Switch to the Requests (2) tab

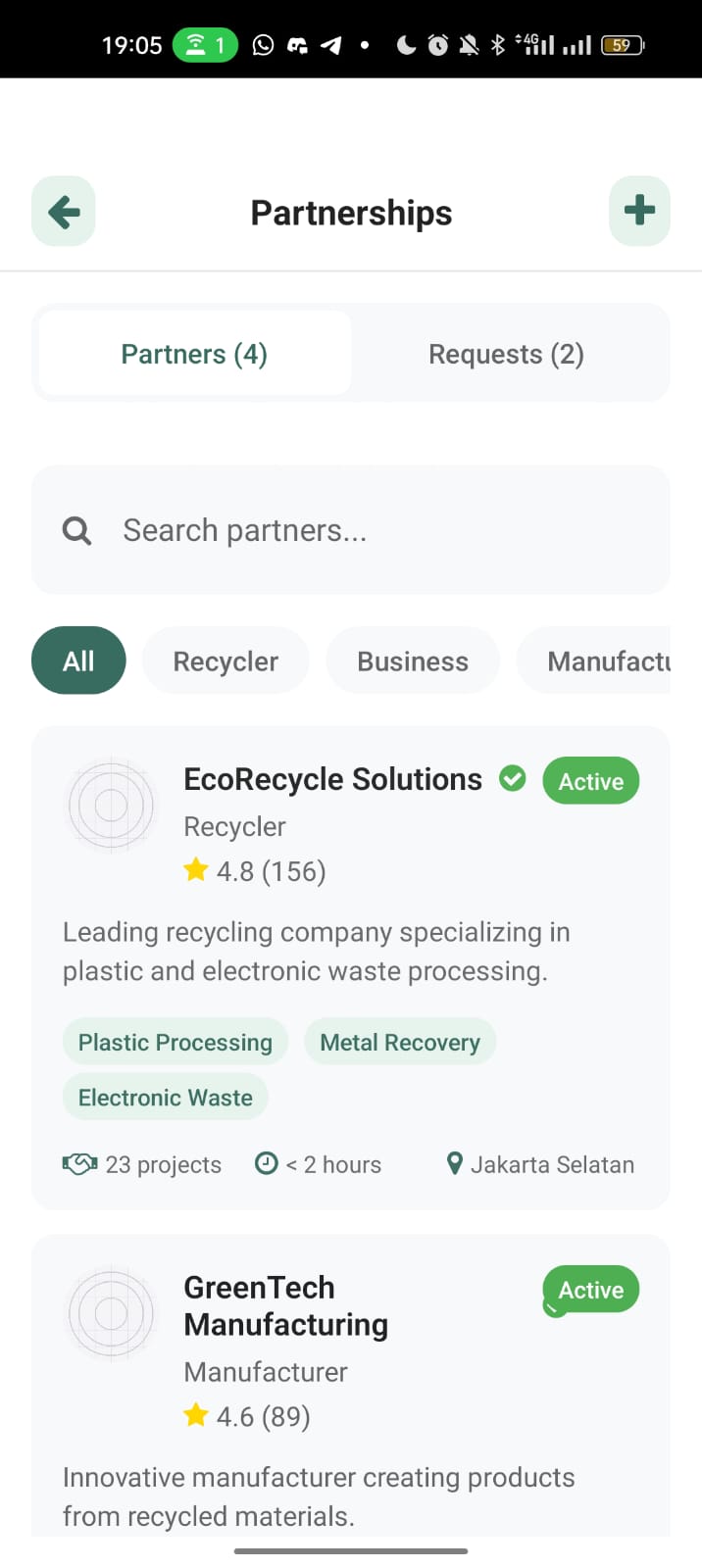tap(507, 354)
